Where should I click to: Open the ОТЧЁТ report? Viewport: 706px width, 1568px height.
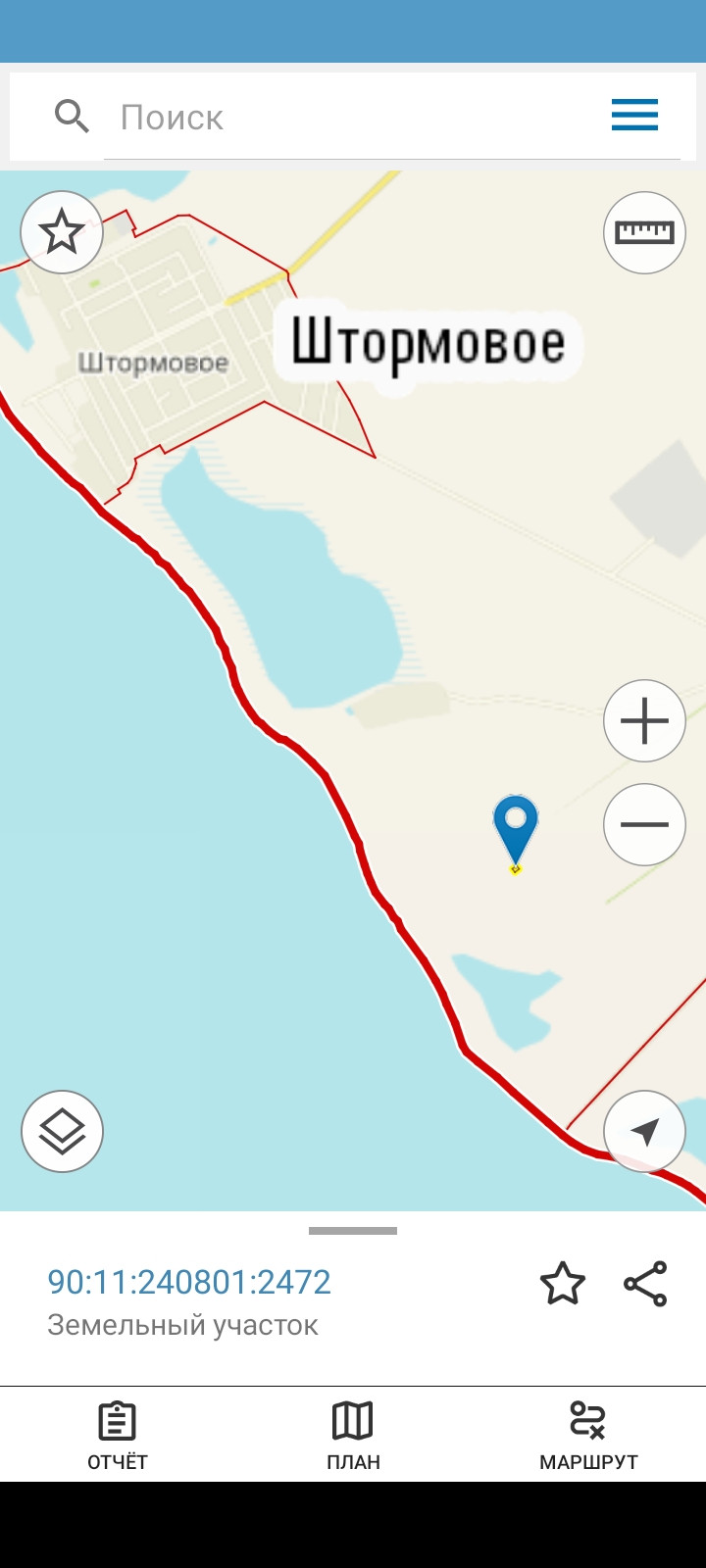tap(118, 1436)
